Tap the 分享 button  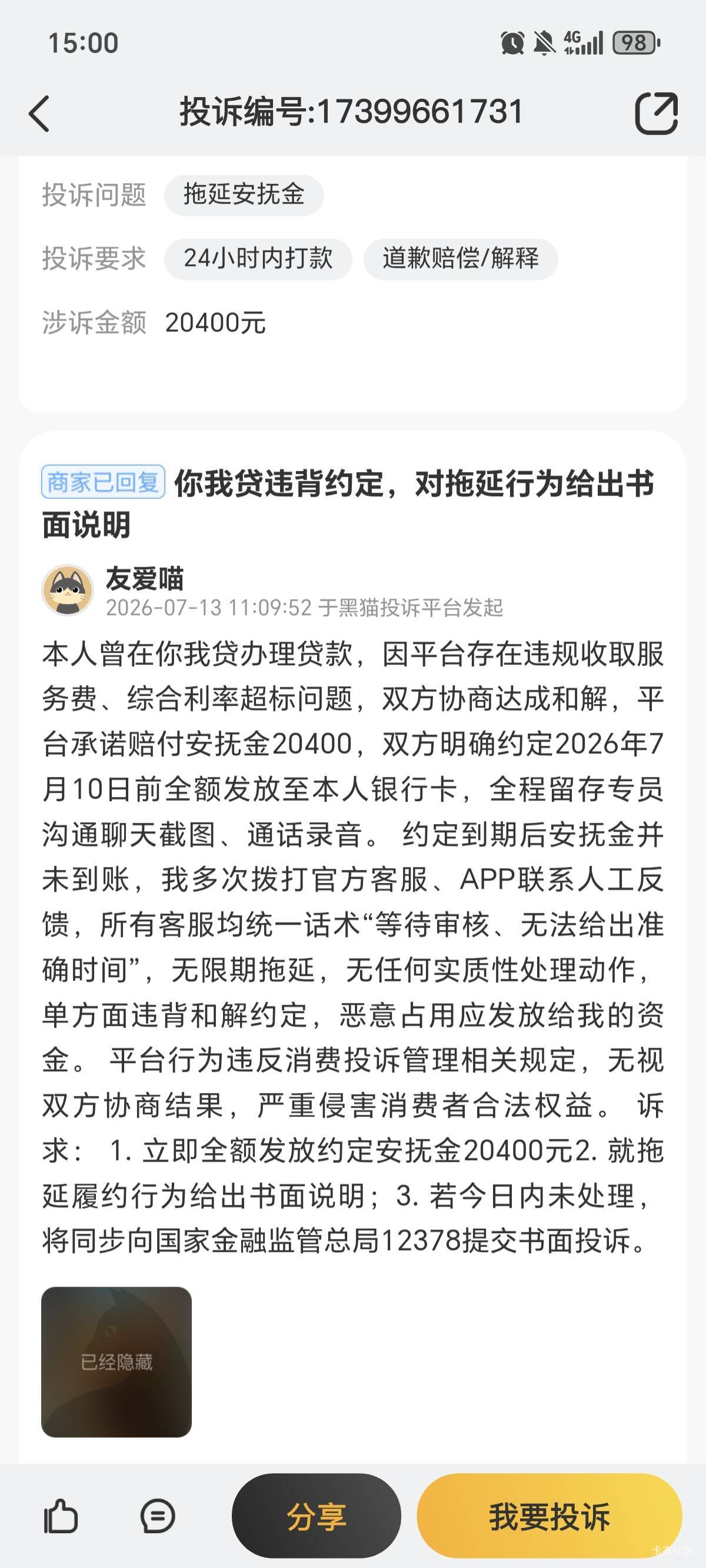(x=317, y=1516)
